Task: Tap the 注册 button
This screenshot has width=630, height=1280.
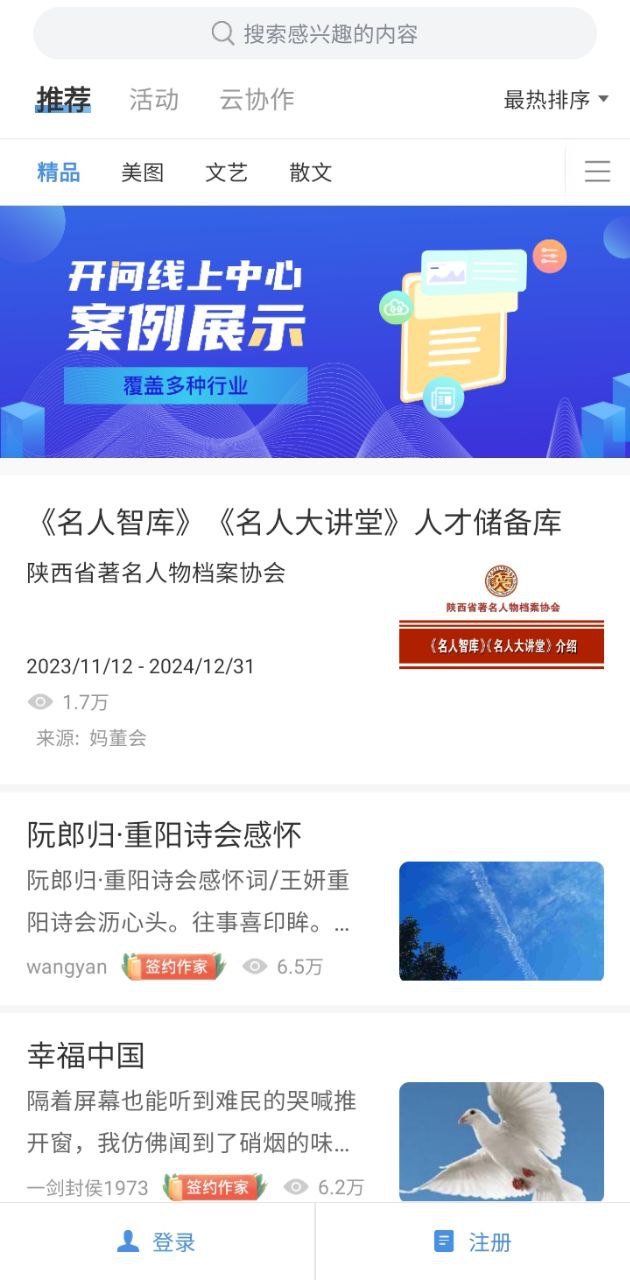Action: (472, 1242)
